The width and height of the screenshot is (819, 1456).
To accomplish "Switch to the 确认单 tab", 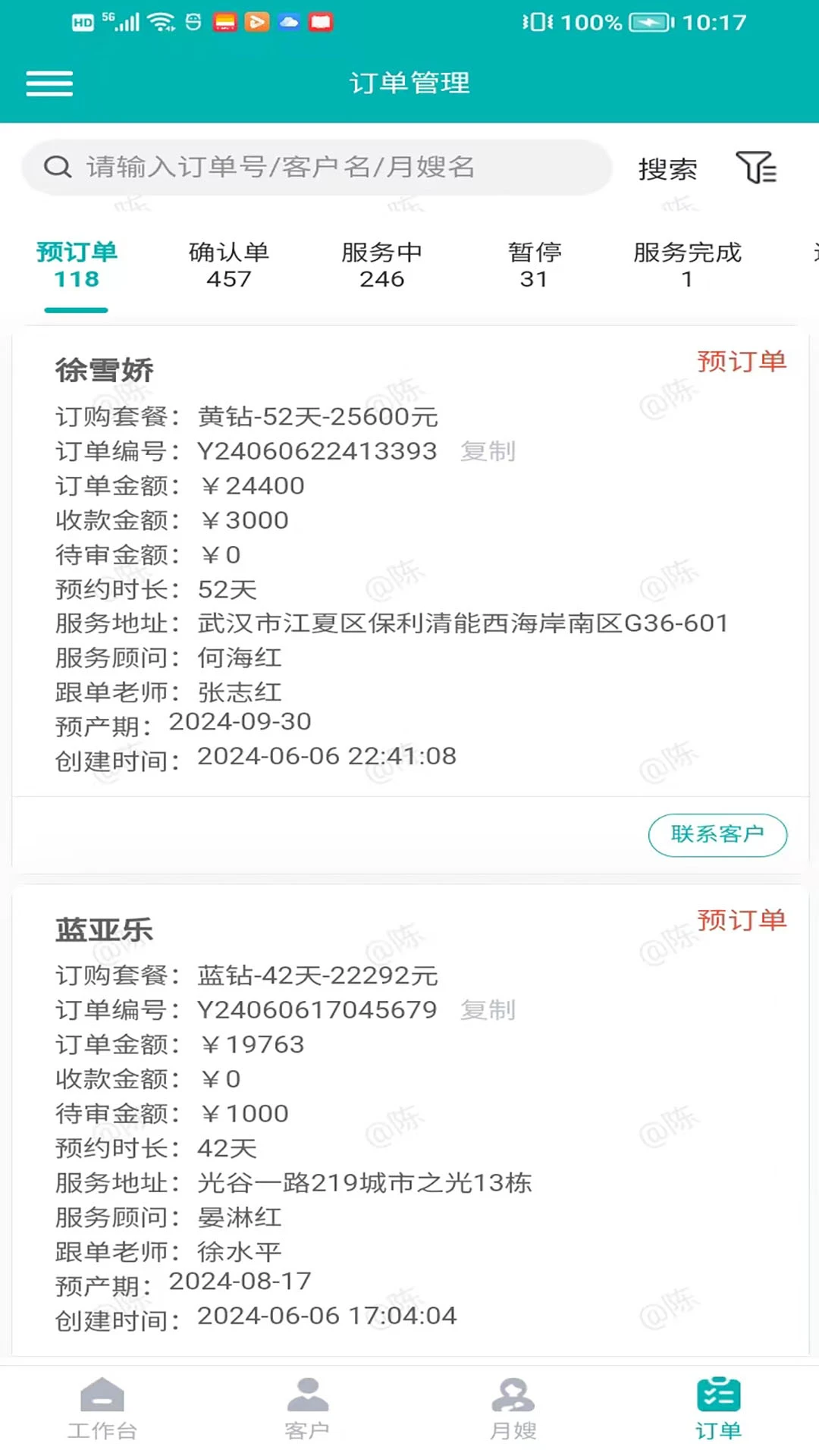I will (229, 266).
